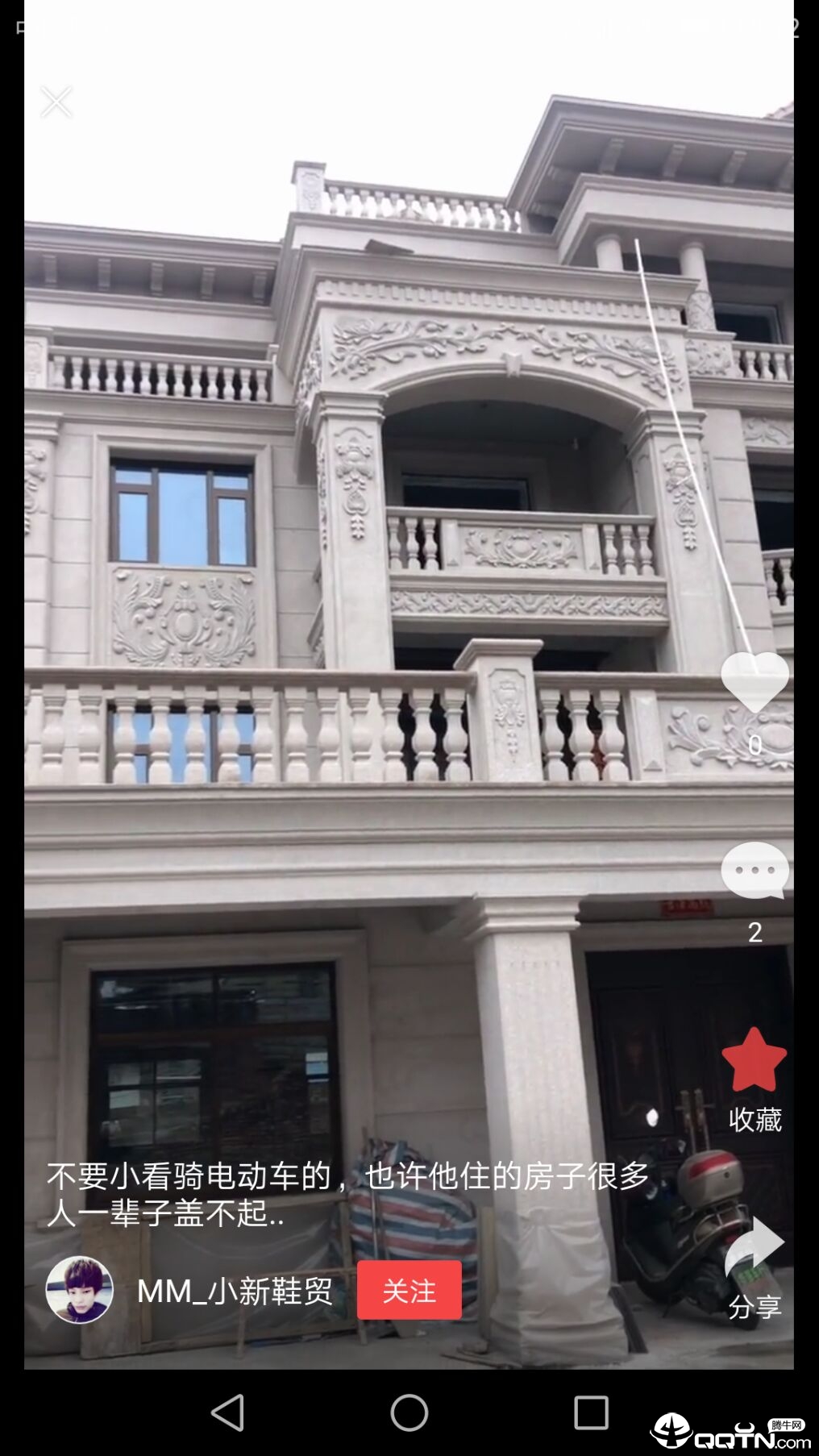Open the comments bubble

(x=755, y=871)
